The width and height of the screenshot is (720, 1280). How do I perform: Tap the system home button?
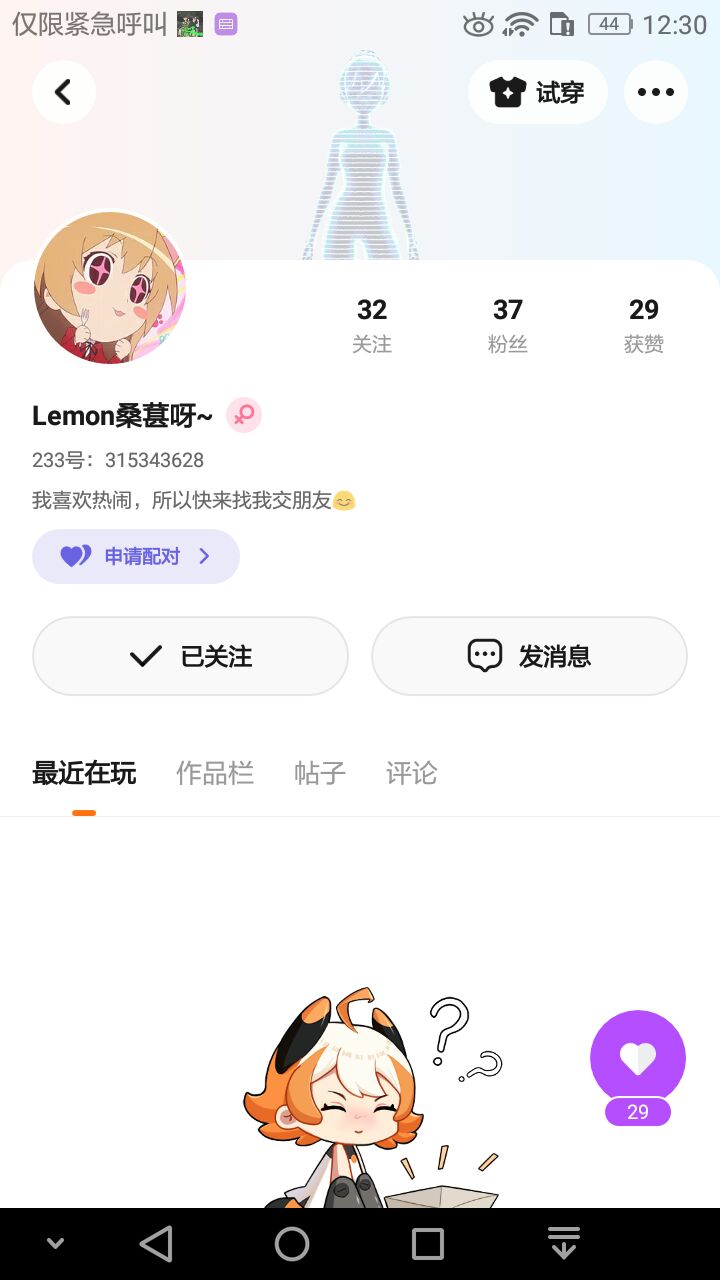292,1244
